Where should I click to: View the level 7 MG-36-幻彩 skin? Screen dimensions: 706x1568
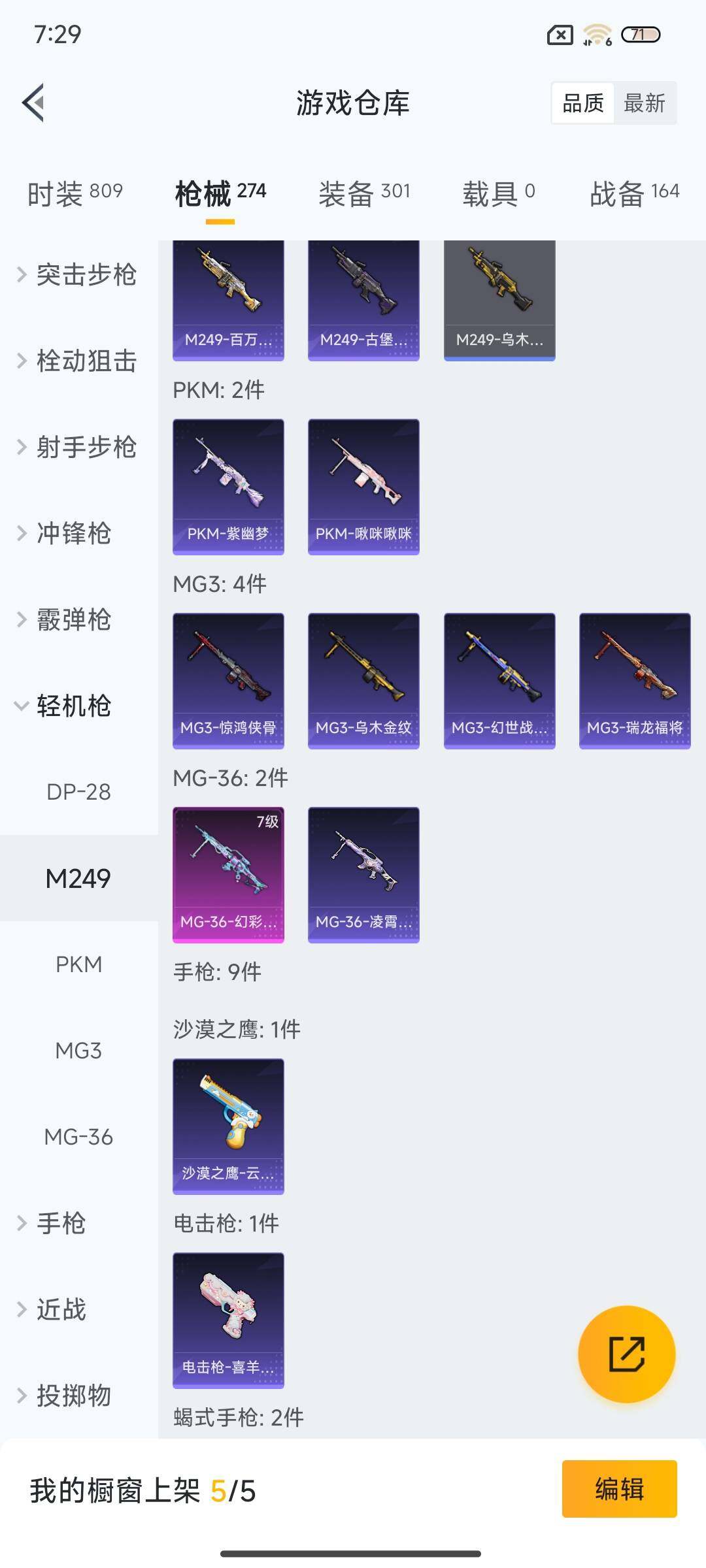pyautogui.click(x=228, y=875)
